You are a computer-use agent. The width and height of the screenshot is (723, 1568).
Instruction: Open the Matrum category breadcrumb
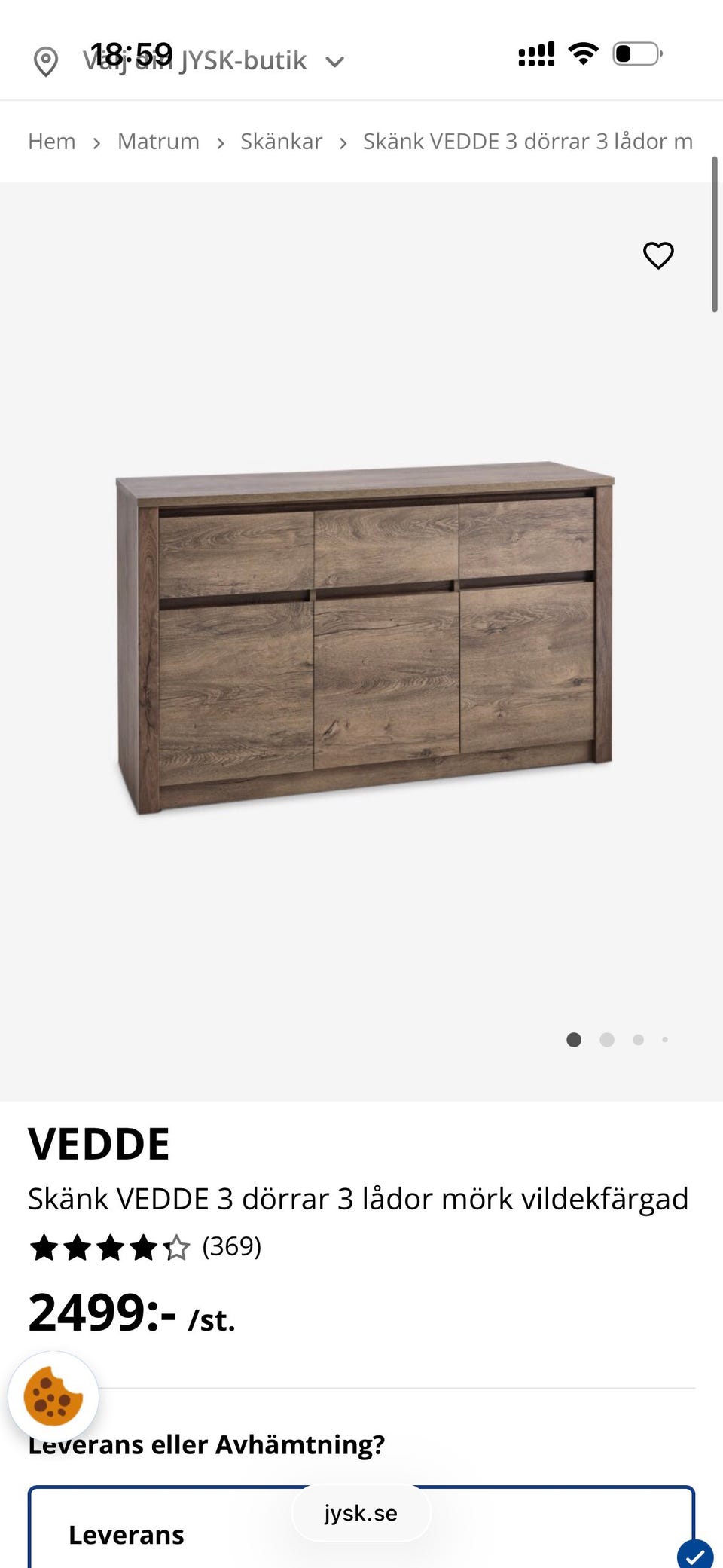(158, 141)
